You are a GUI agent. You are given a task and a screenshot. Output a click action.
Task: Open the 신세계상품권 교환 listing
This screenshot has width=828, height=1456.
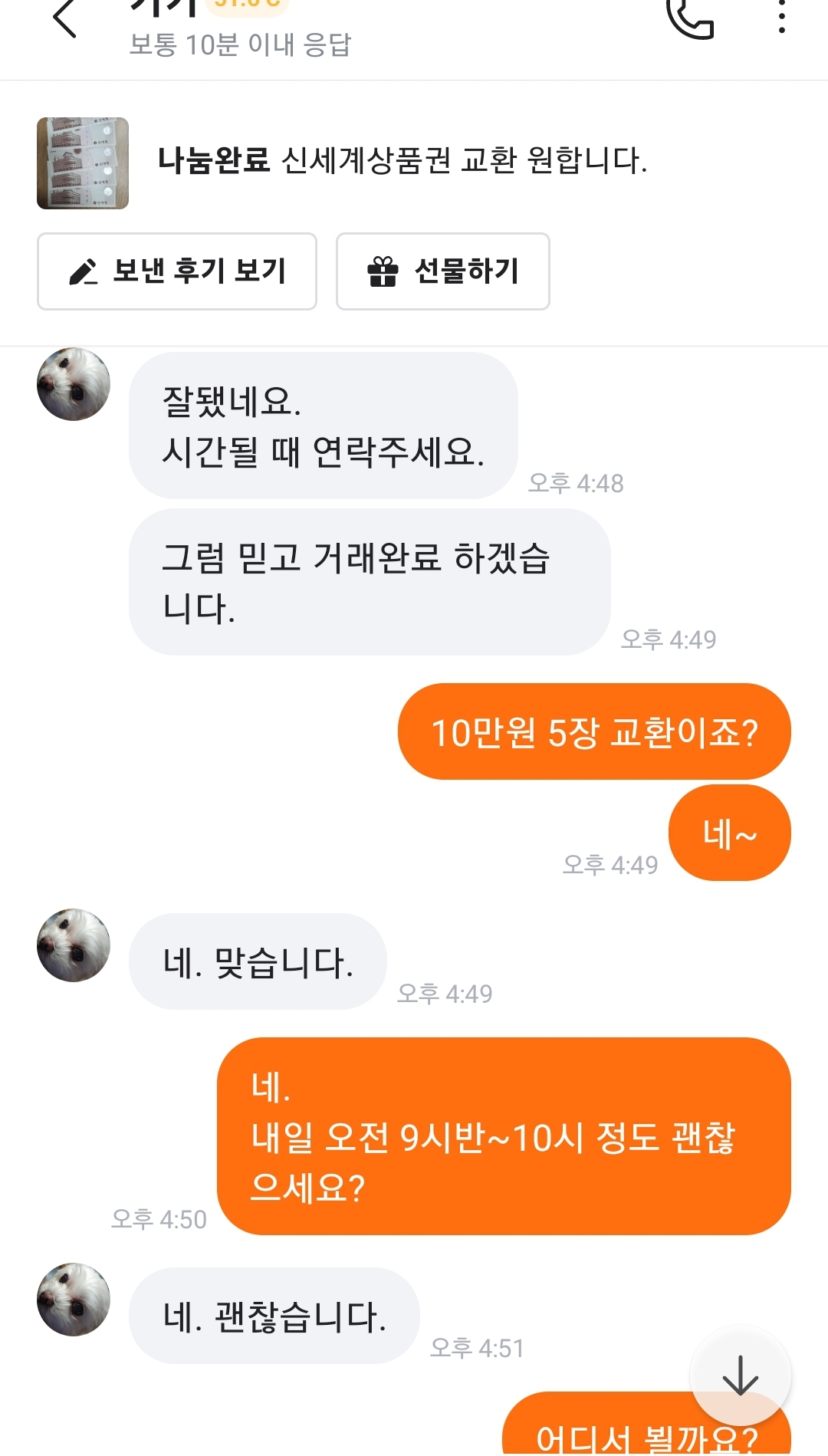pyautogui.click(x=402, y=161)
